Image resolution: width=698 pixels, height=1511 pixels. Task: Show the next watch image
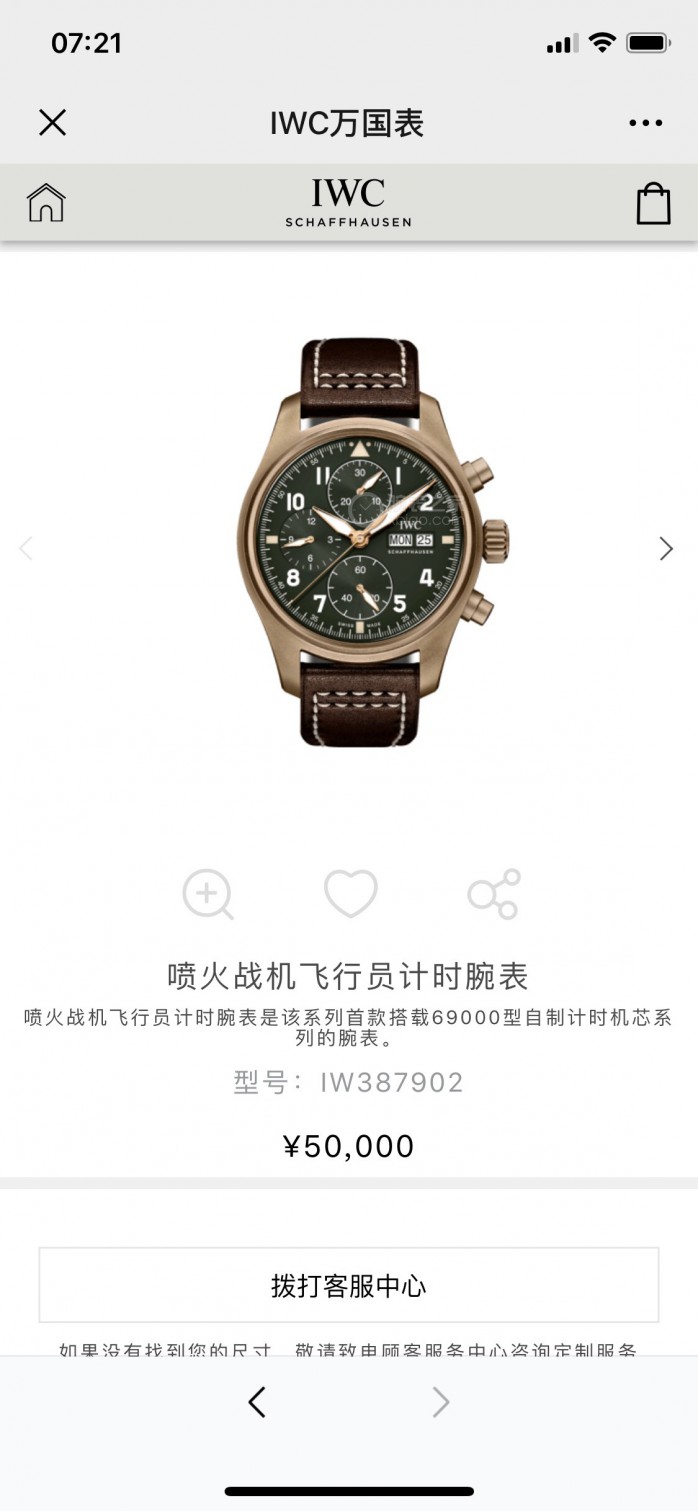pos(666,548)
